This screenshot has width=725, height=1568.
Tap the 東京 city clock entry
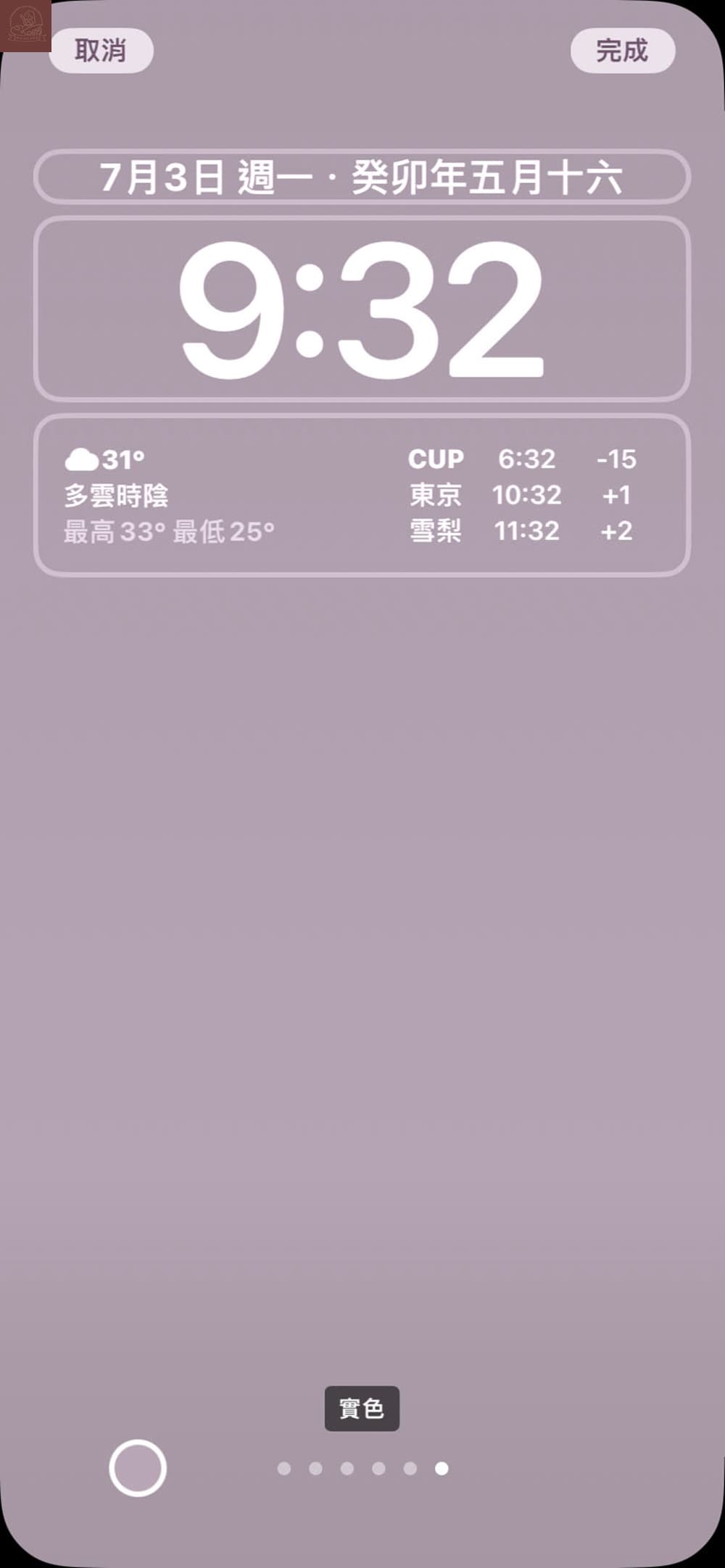(436, 495)
